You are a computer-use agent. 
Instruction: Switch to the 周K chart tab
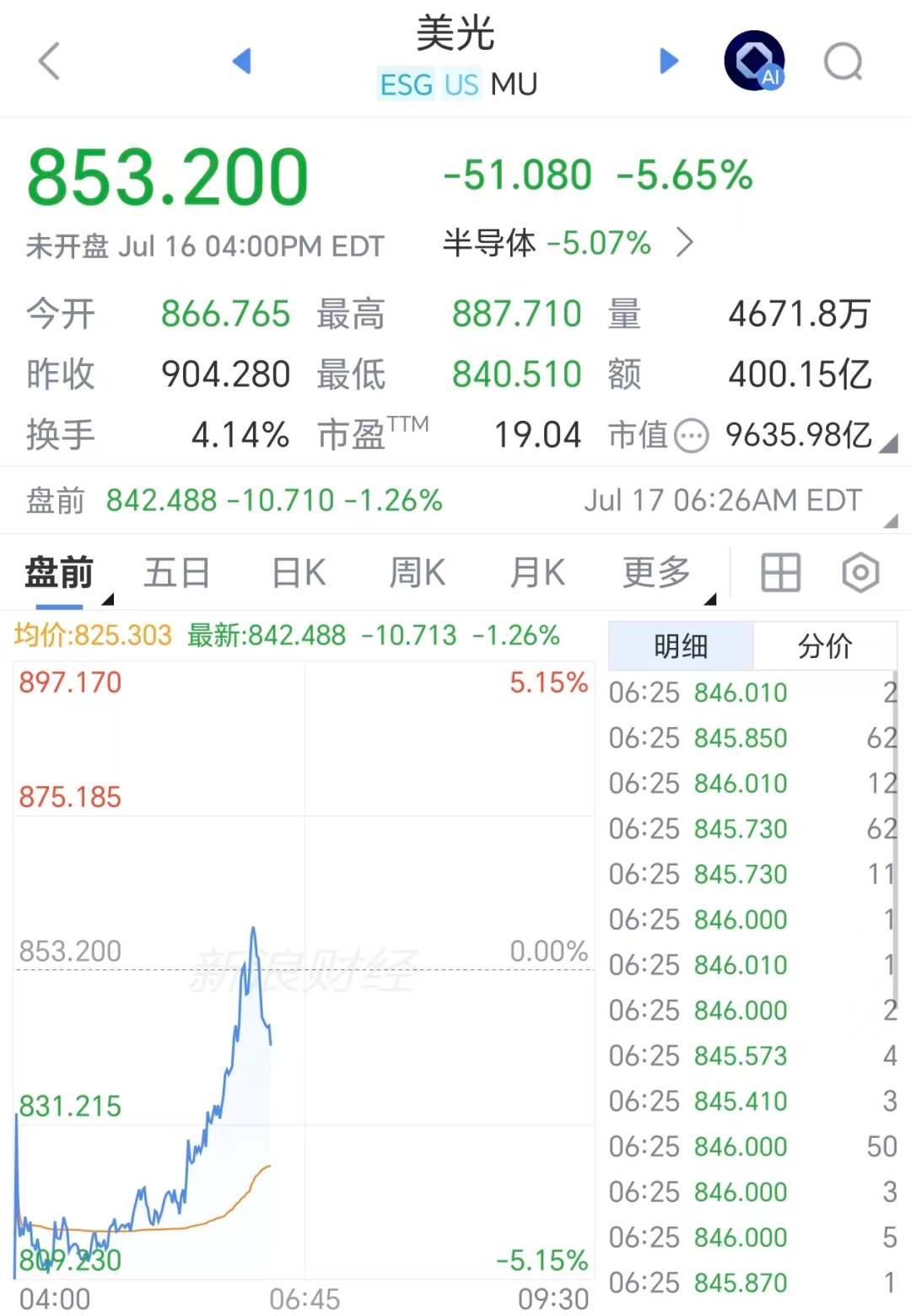click(418, 573)
